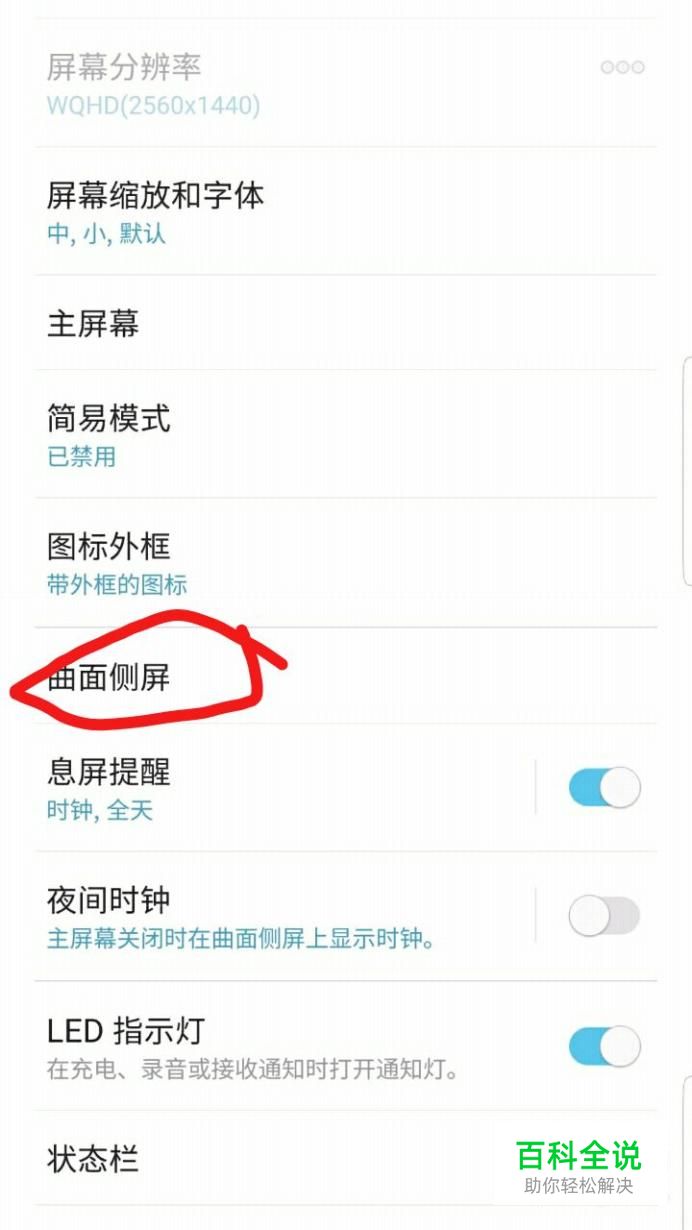The width and height of the screenshot is (692, 1230).
Task: Open 状态栏 settings
Action: [x=93, y=1160]
